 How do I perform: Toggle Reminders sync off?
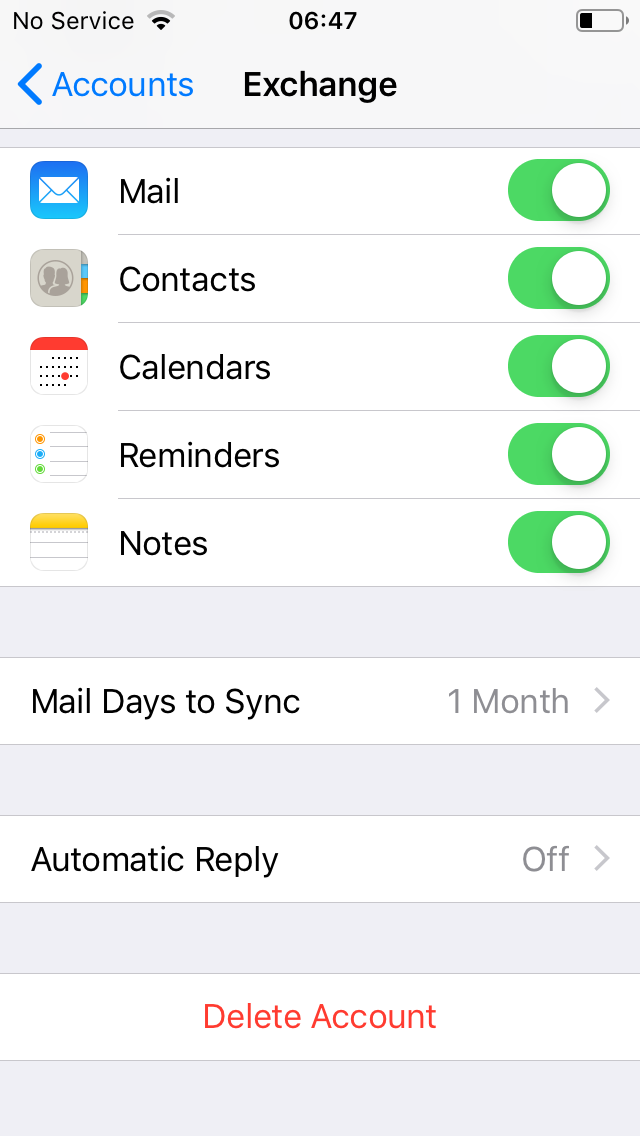tap(558, 455)
